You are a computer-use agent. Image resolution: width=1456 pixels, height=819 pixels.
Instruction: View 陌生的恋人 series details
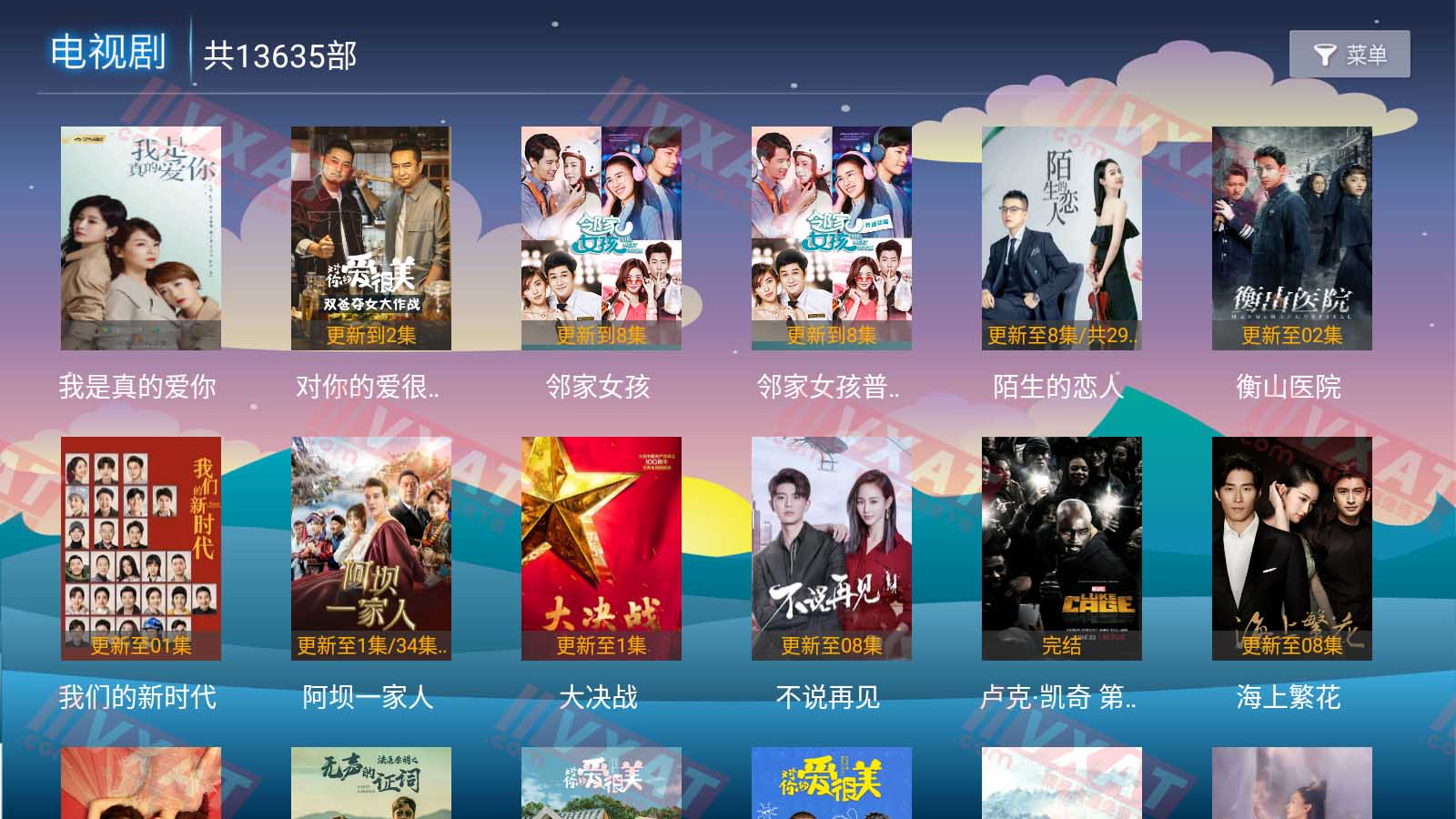point(1062,238)
